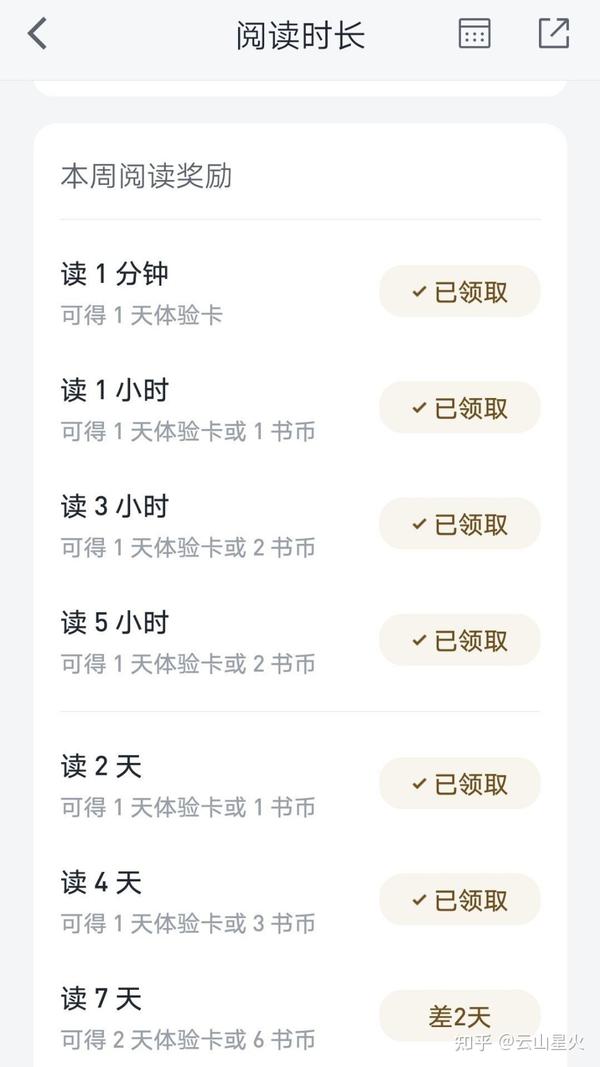Tap the 差2天 button for 读 7 天
This screenshot has height=1067, width=600.
tap(460, 1017)
